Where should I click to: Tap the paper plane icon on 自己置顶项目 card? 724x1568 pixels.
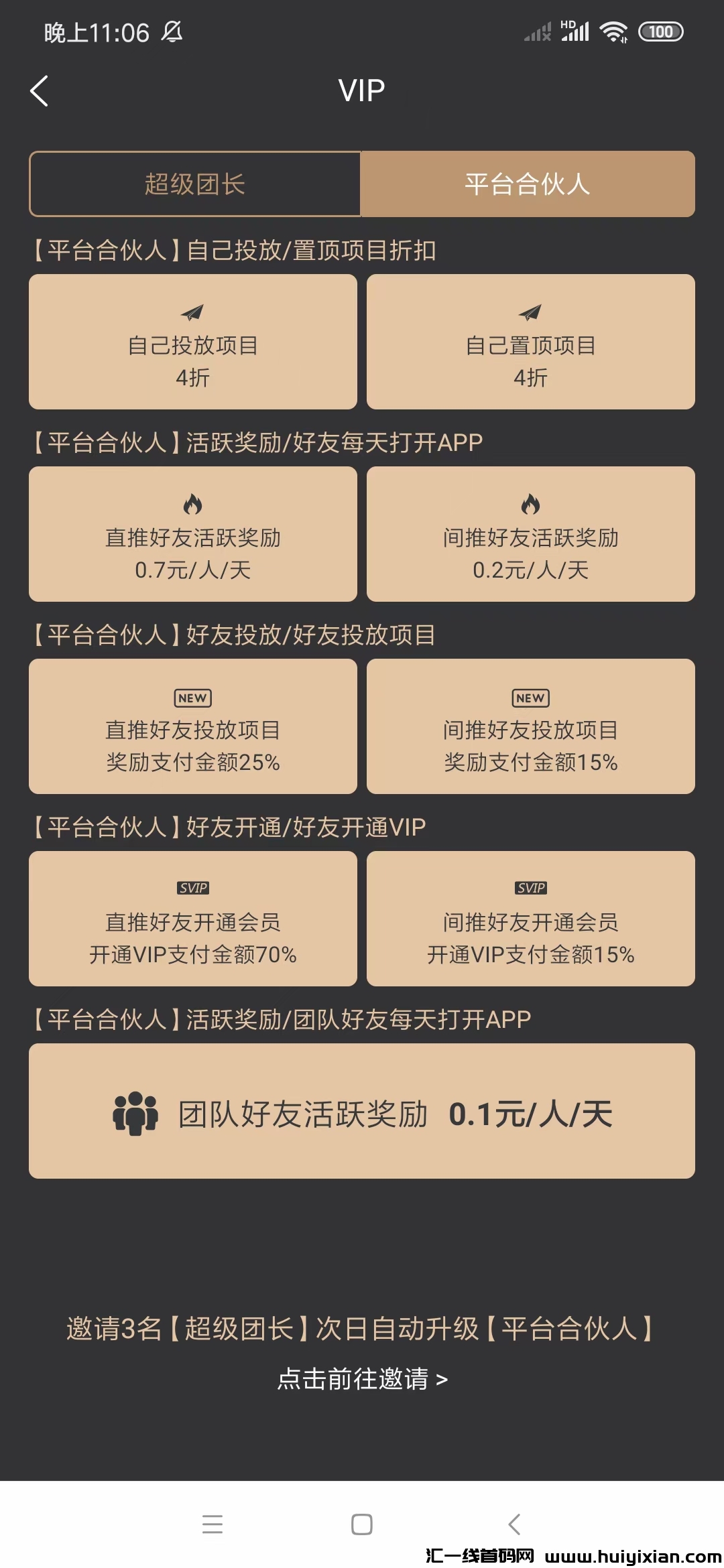pos(530,312)
